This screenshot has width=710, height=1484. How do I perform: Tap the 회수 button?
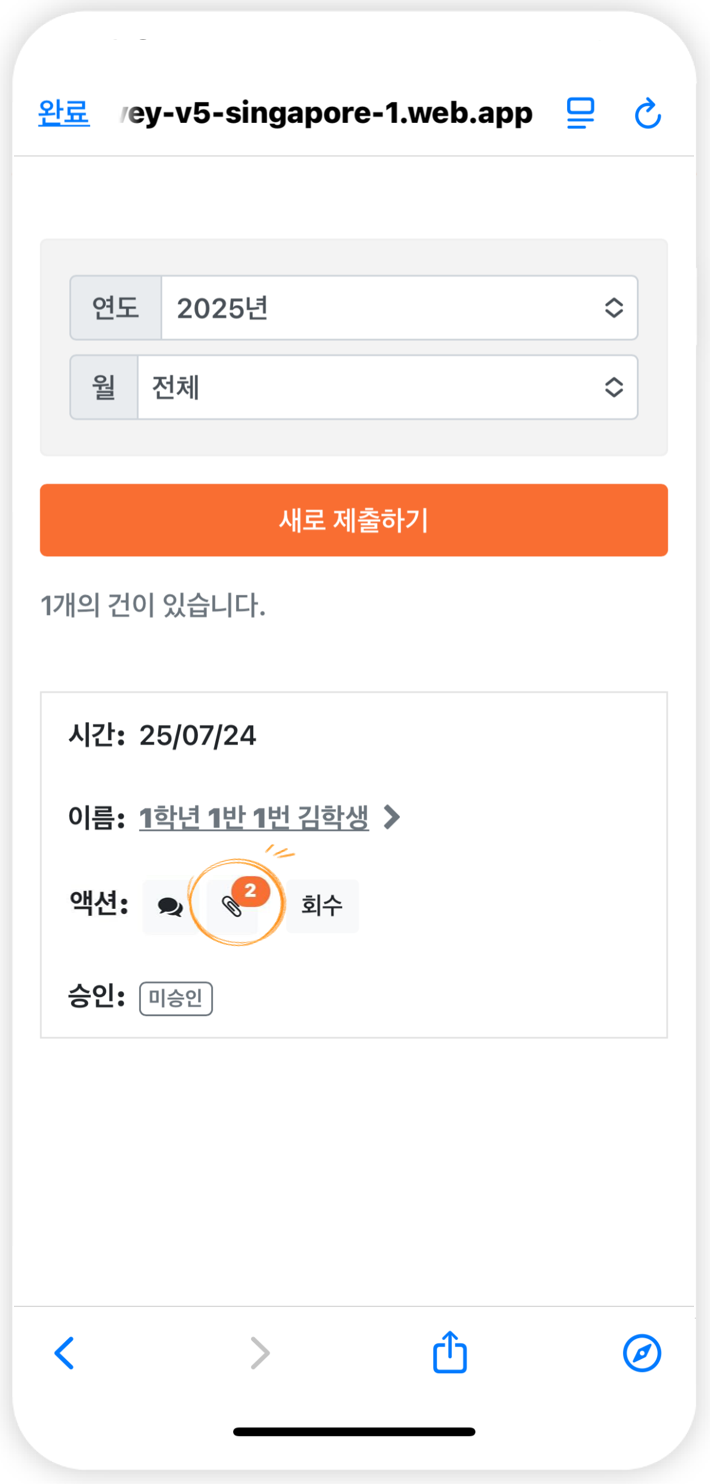[x=322, y=906]
